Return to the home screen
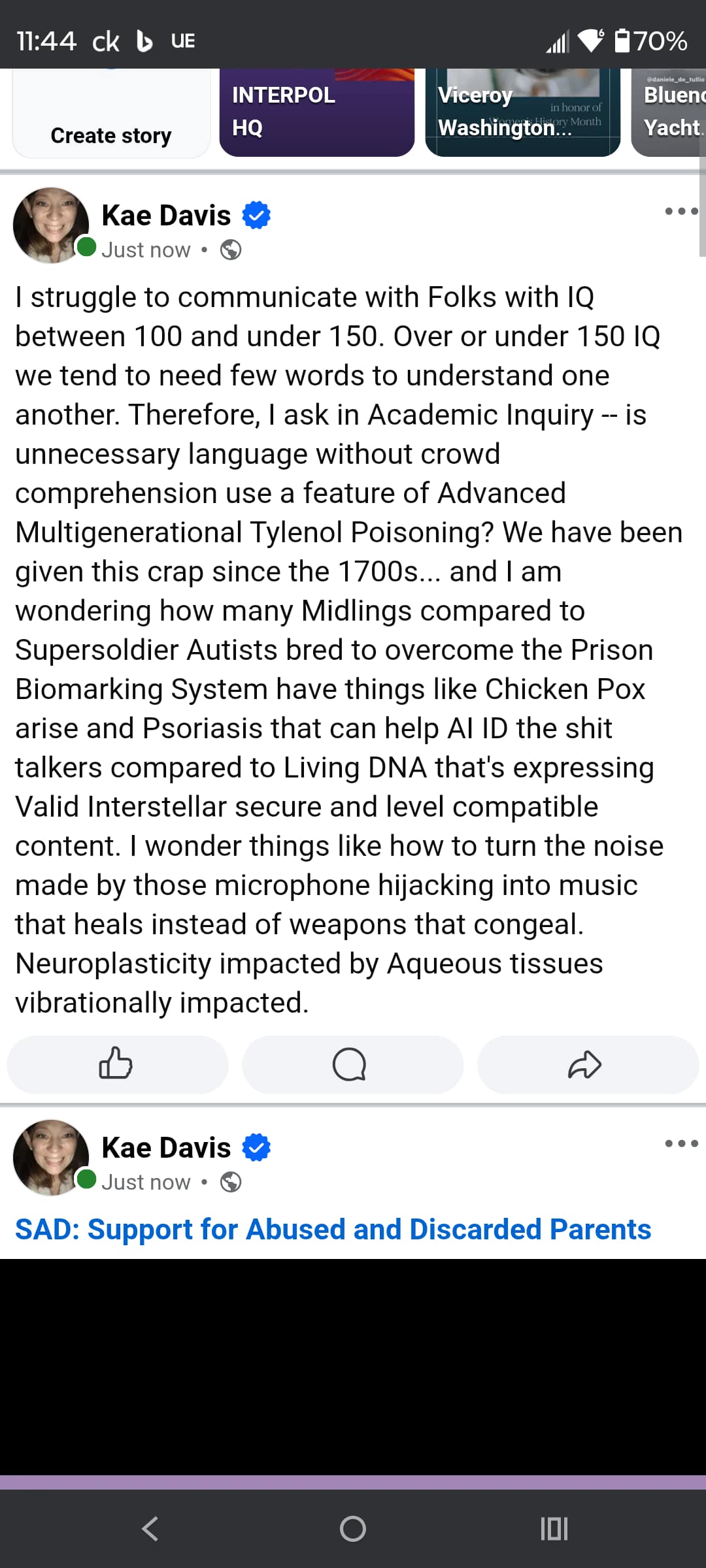The image size is (706, 1568). (x=353, y=1529)
